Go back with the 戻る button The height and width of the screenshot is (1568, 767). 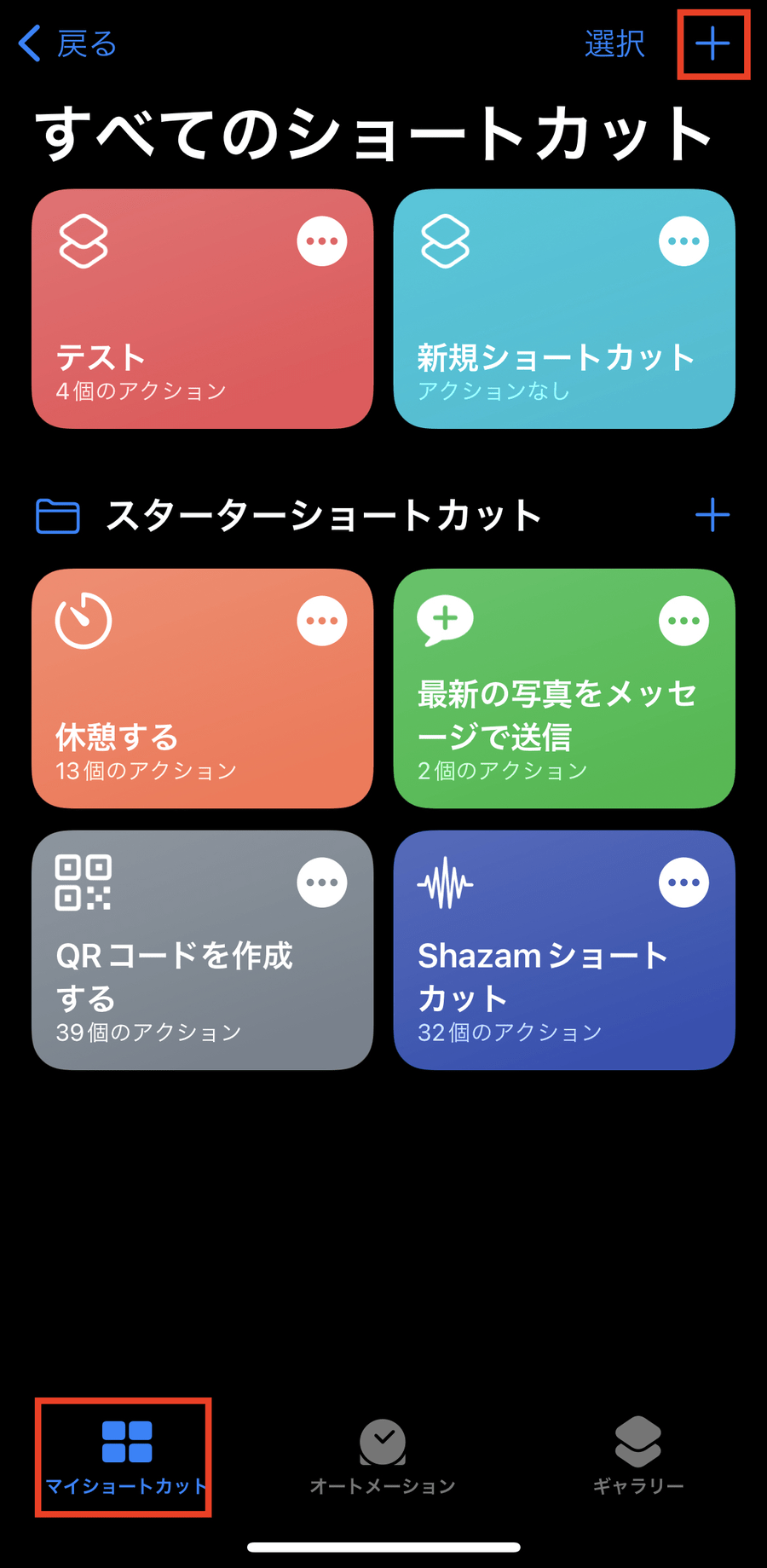pyautogui.click(x=68, y=43)
